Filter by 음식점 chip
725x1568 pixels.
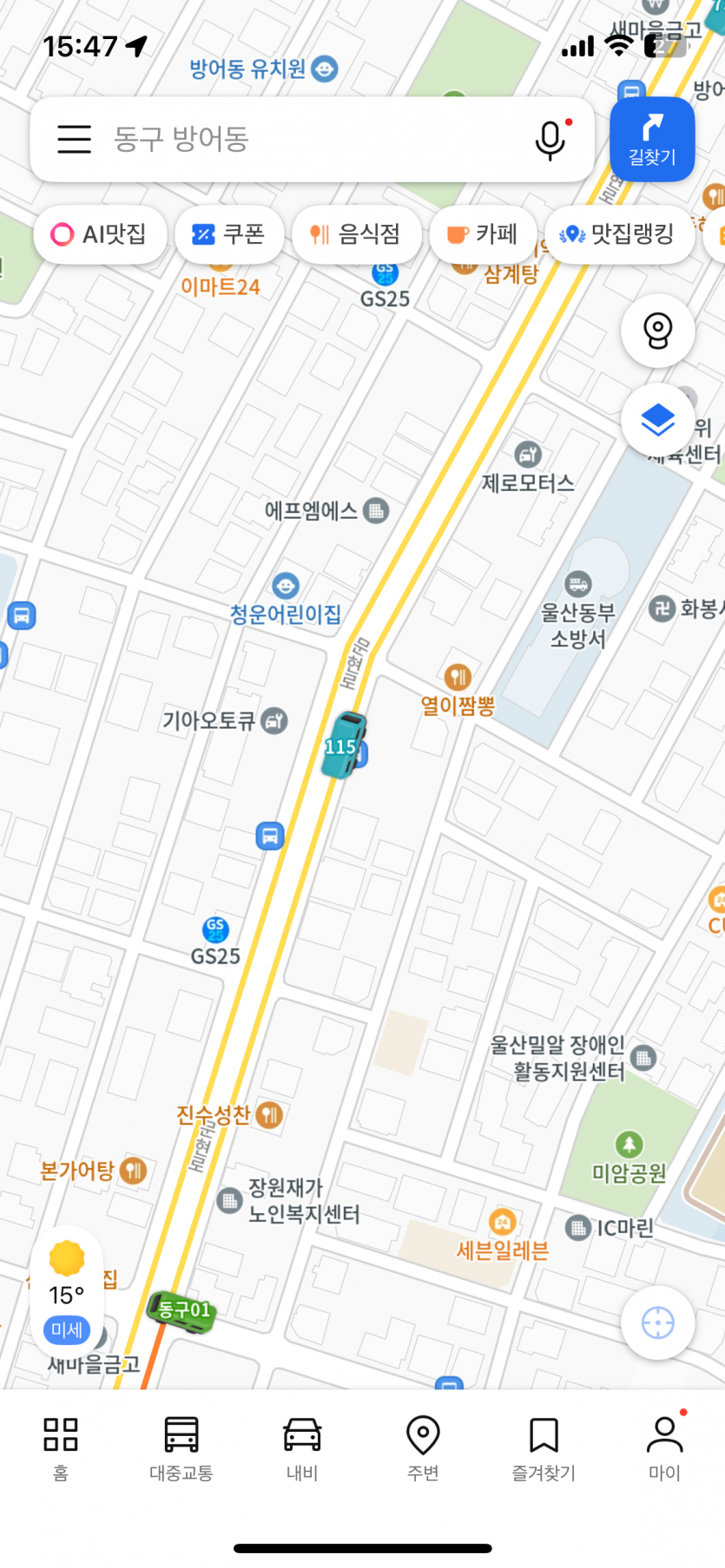356,234
